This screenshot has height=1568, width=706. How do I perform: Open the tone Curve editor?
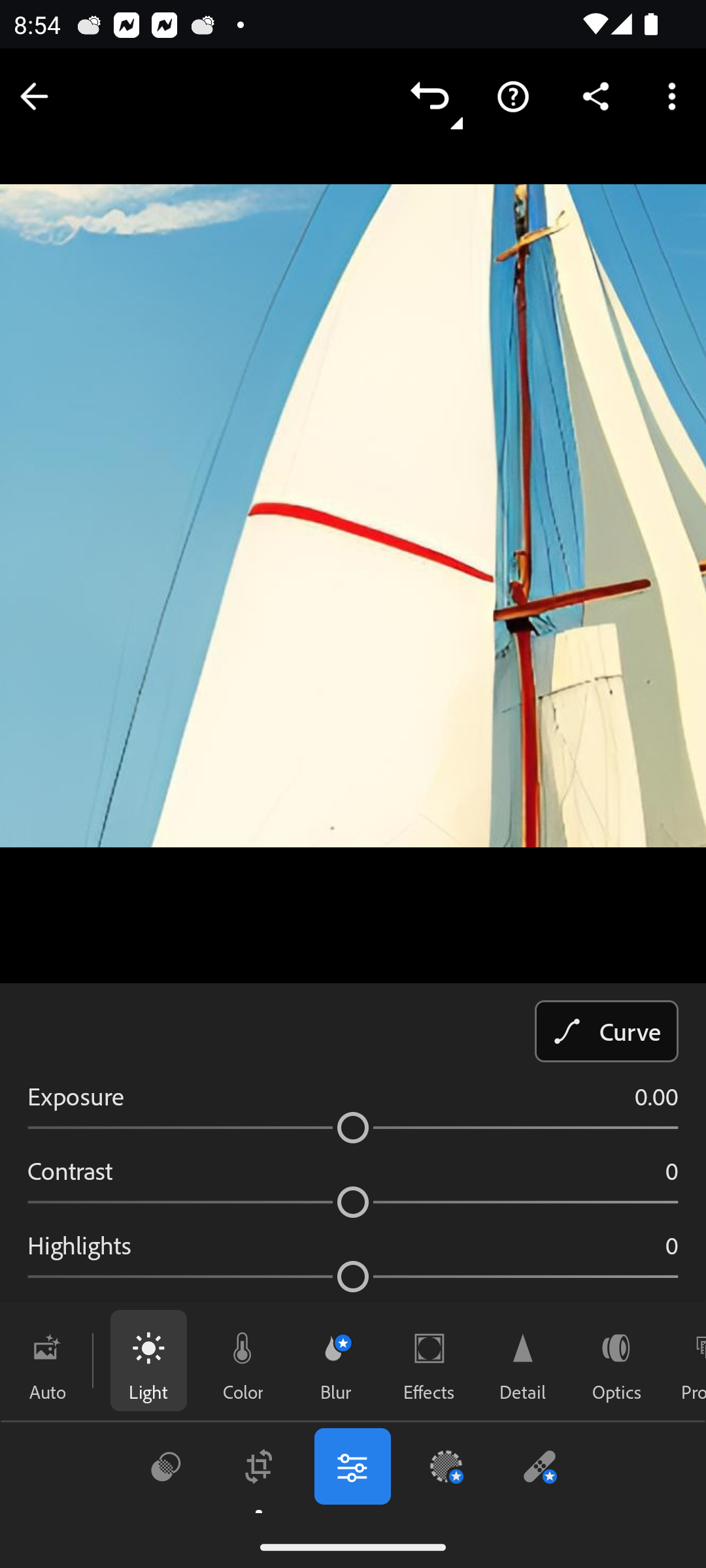[606, 1031]
